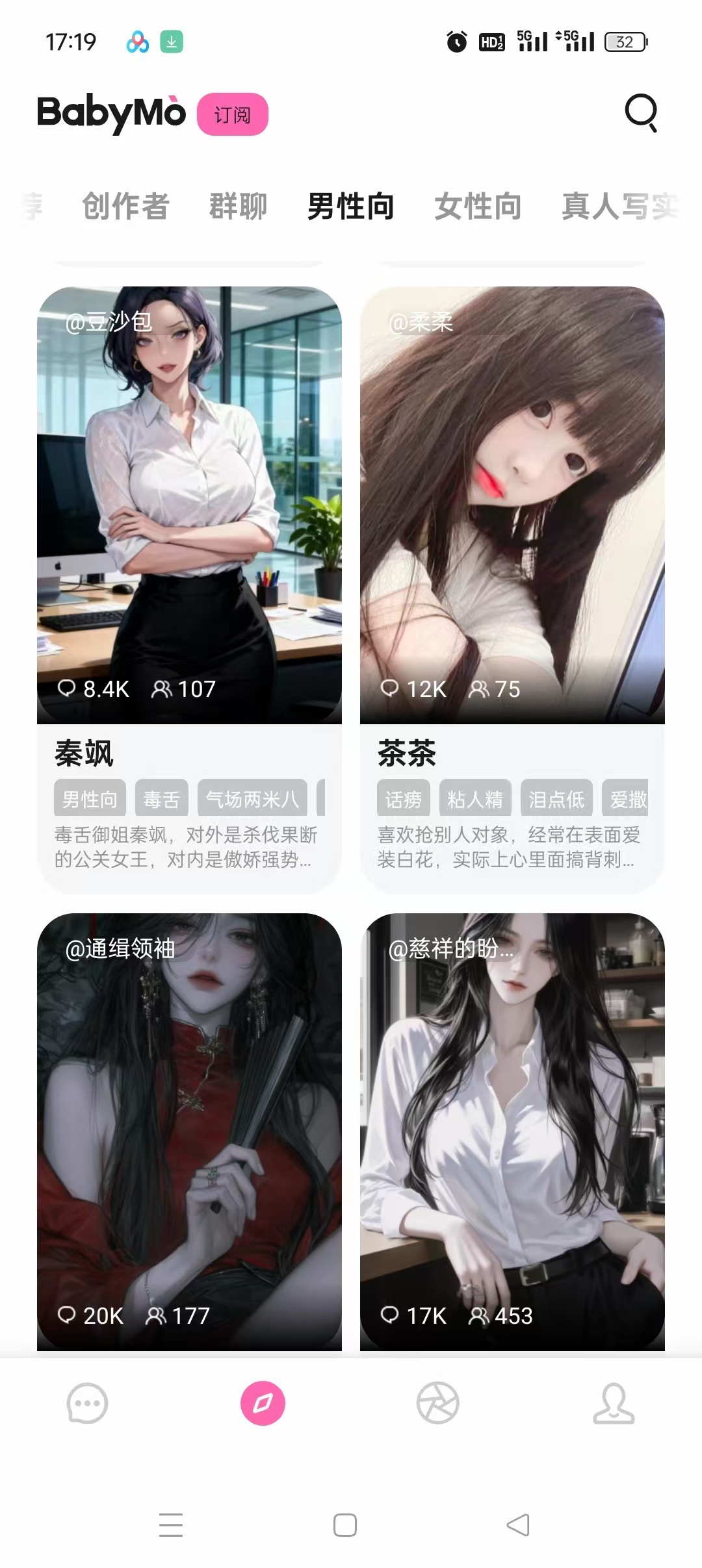Tap the system back button
Image resolution: width=702 pixels, height=1568 pixels.
[518, 1524]
